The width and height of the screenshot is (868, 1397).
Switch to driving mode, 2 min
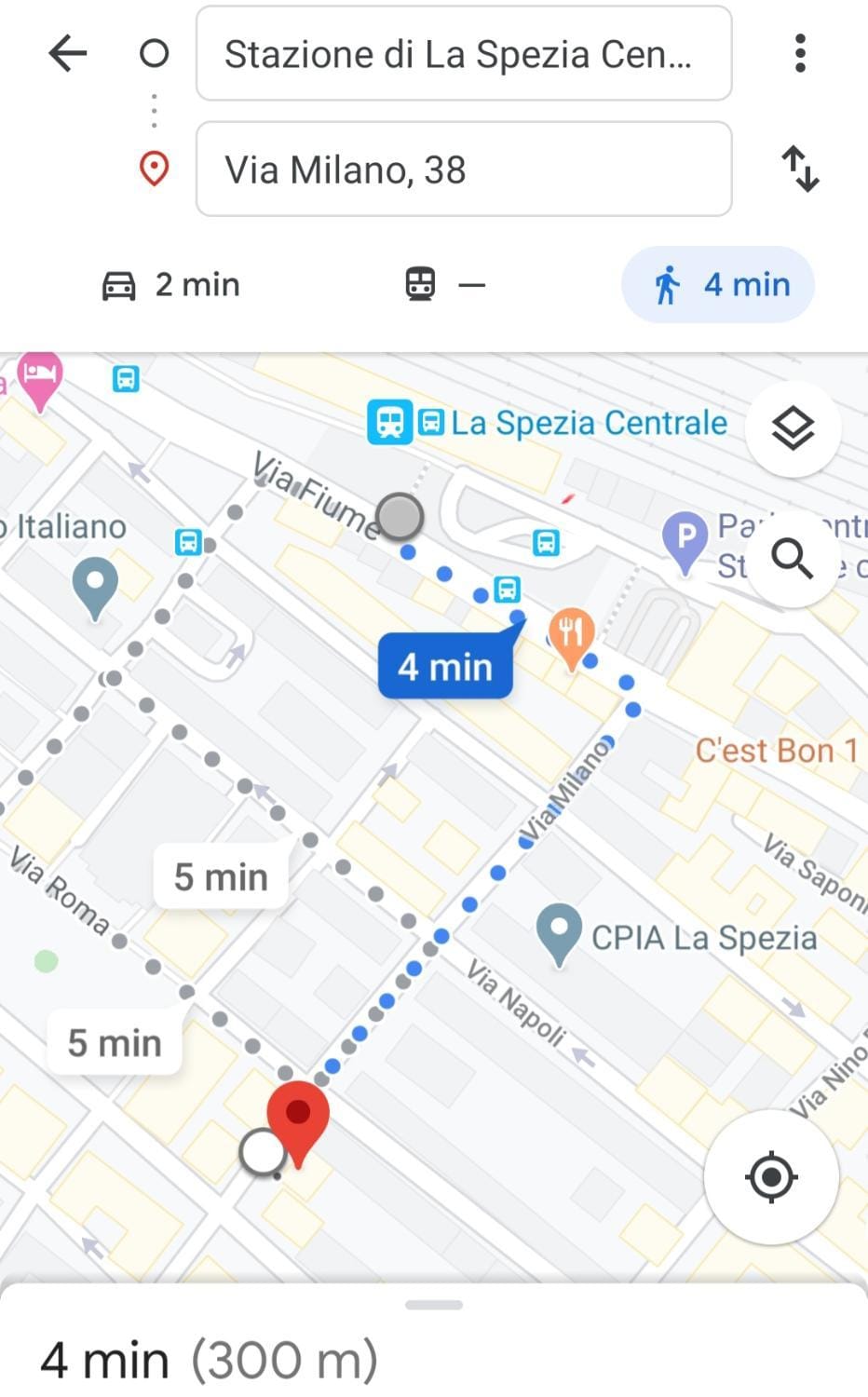[171, 284]
